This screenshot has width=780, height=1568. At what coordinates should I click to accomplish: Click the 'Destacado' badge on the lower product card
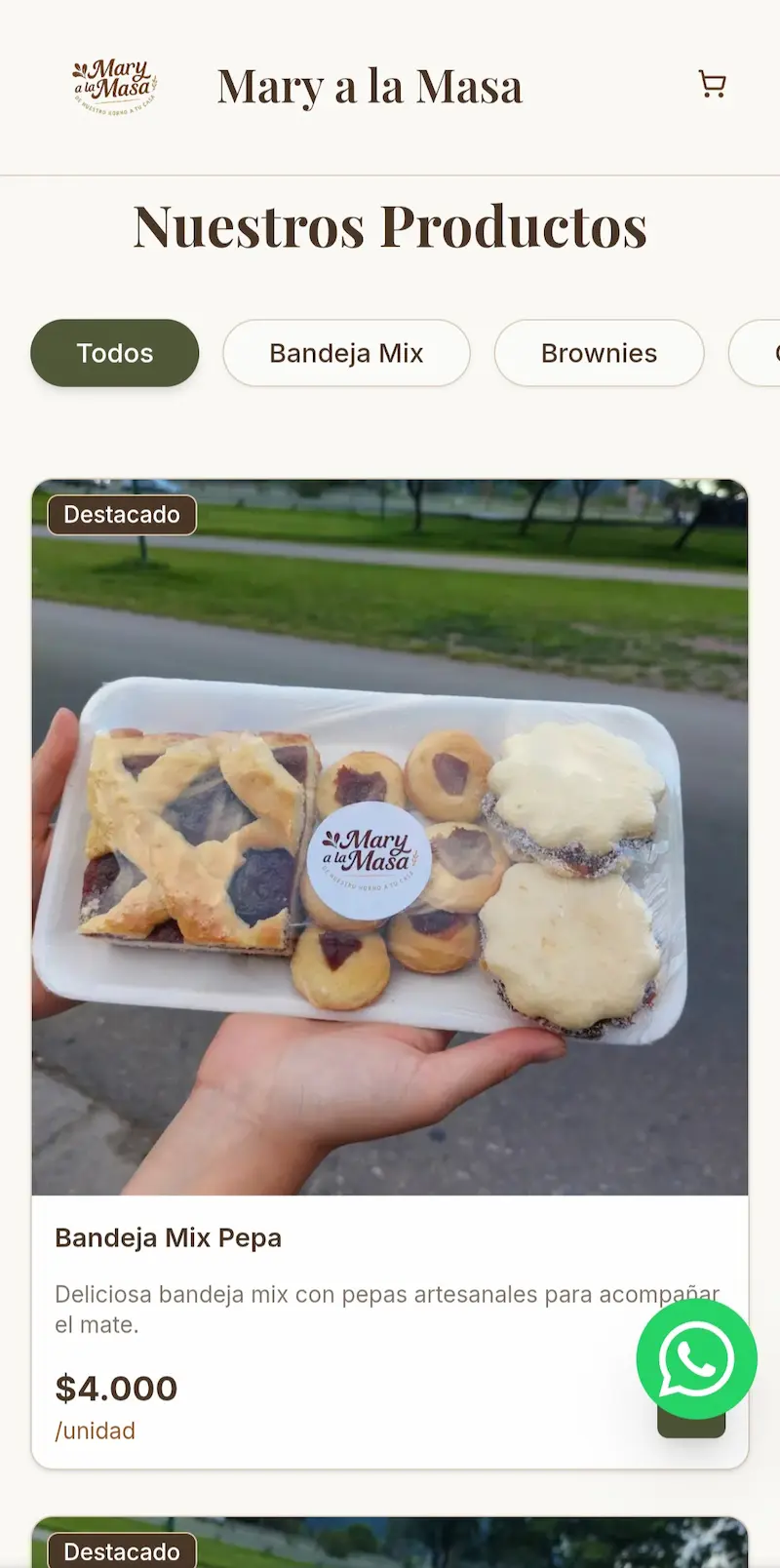[x=120, y=1551]
